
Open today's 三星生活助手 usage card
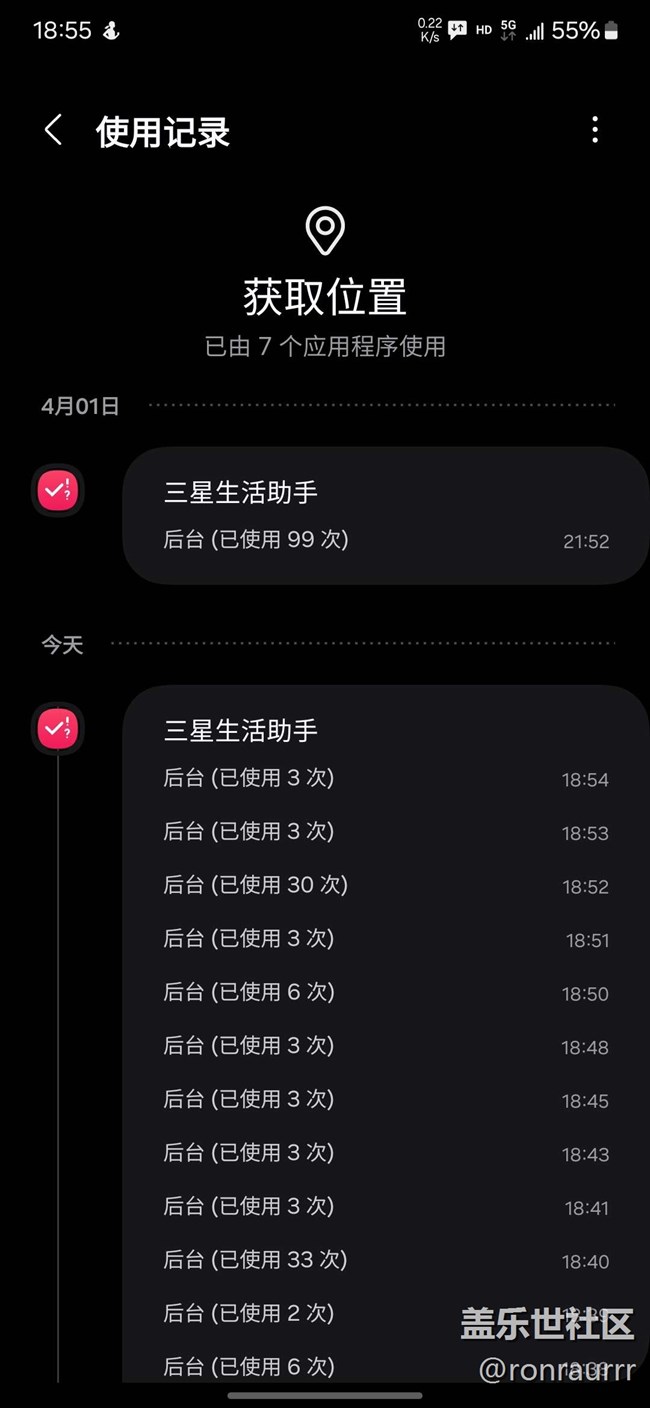point(386,1035)
